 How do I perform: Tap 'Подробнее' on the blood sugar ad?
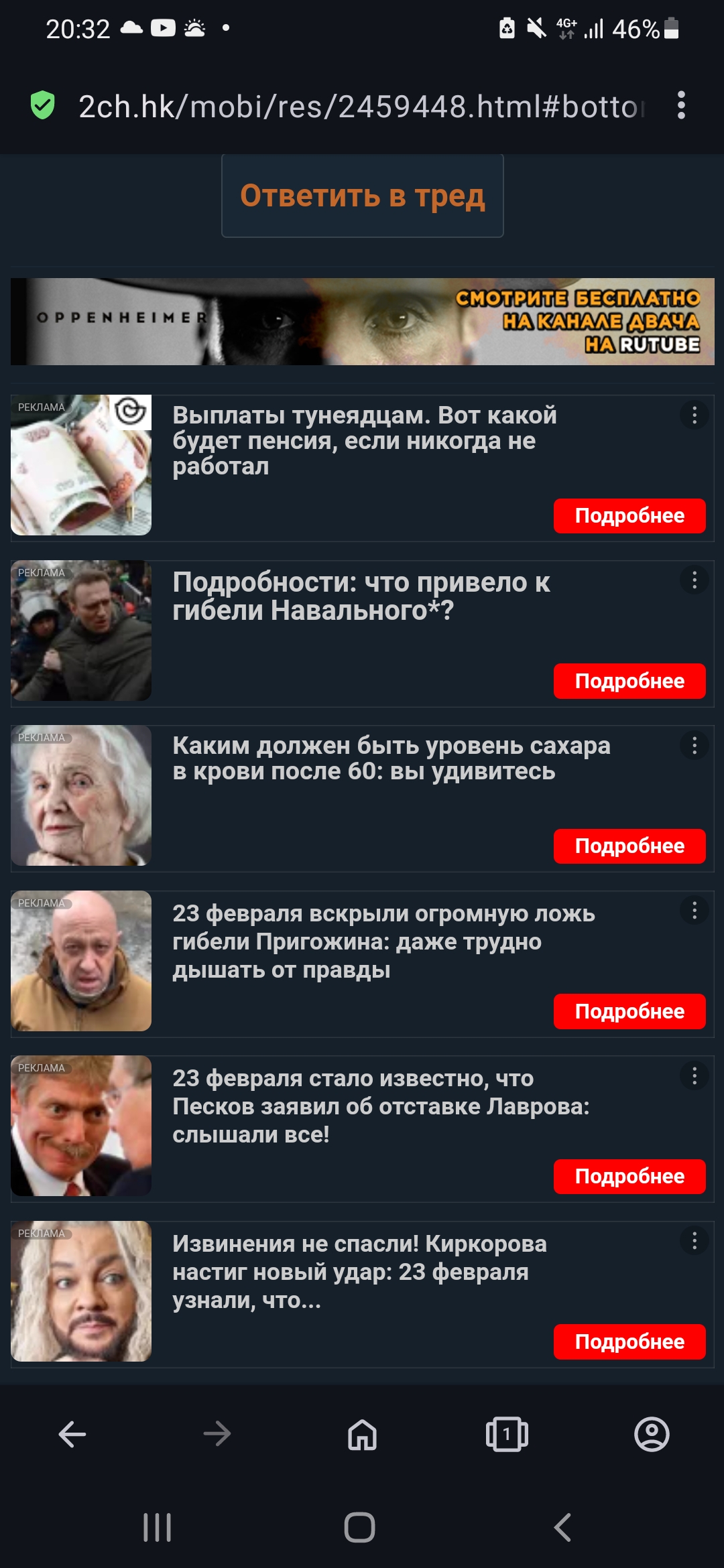point(629,846)
